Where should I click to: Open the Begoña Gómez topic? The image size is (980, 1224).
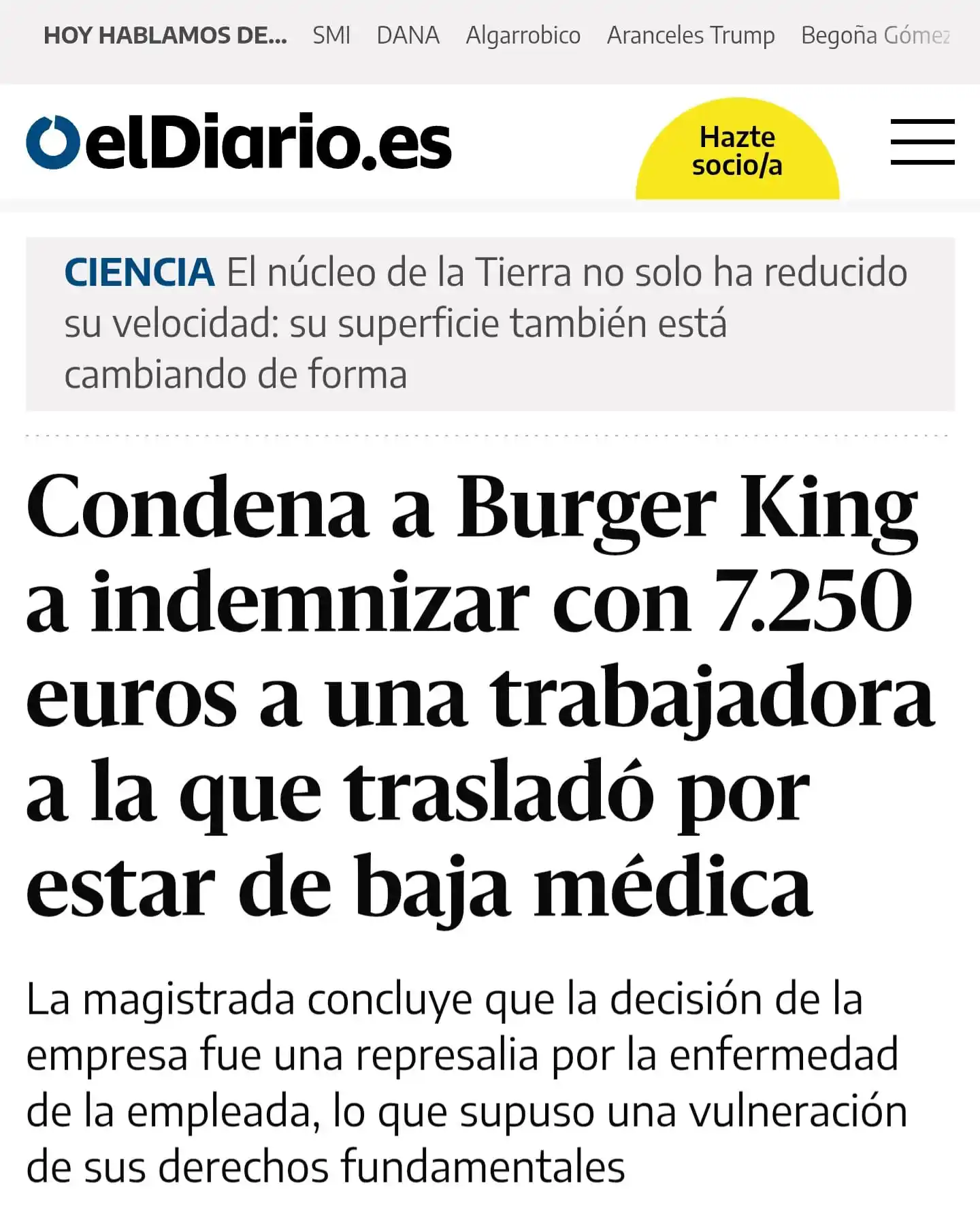point(875,35)
